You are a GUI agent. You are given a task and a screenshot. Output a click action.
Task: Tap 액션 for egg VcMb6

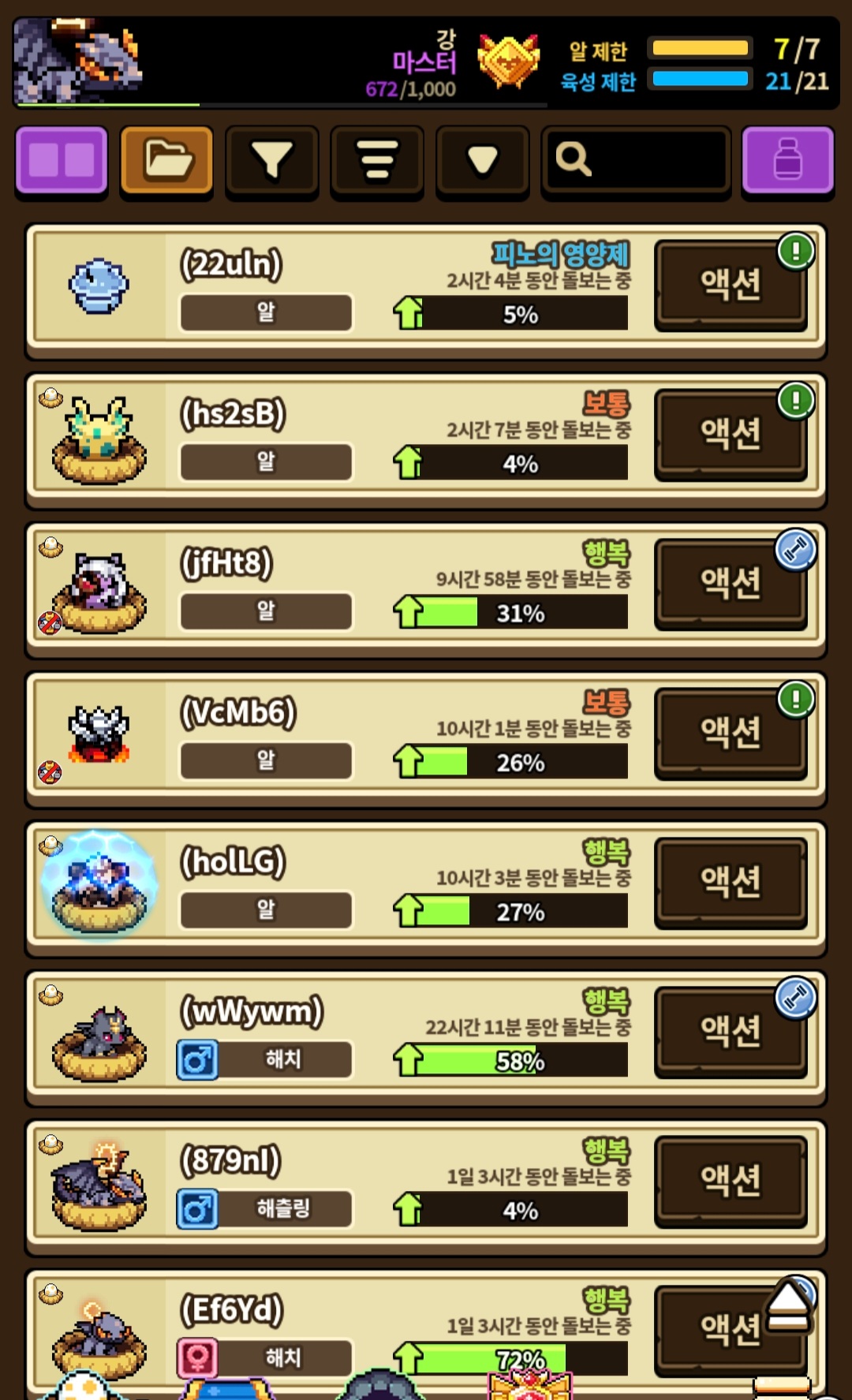[x=731, y=732]
